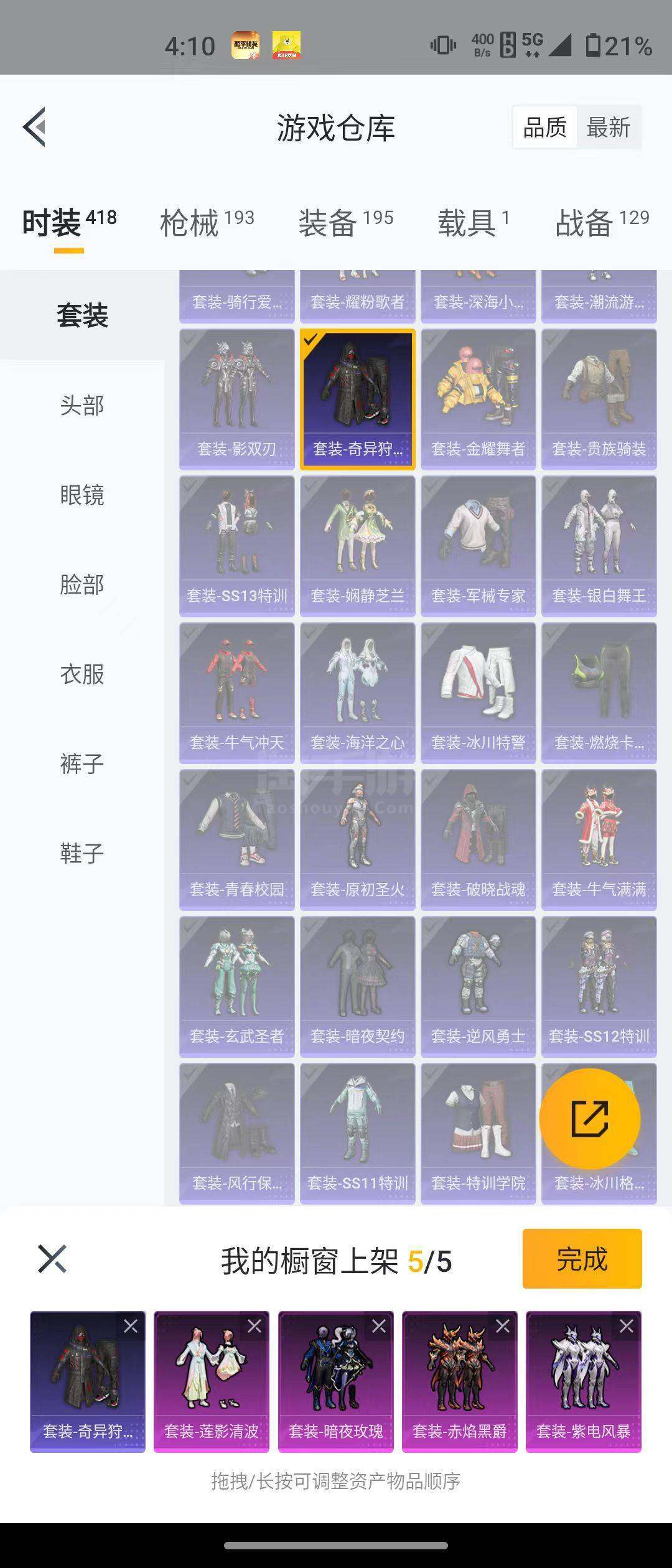
Task: Remove 套装-紫电风暴 from the showcase
Action: [626, 1327]
